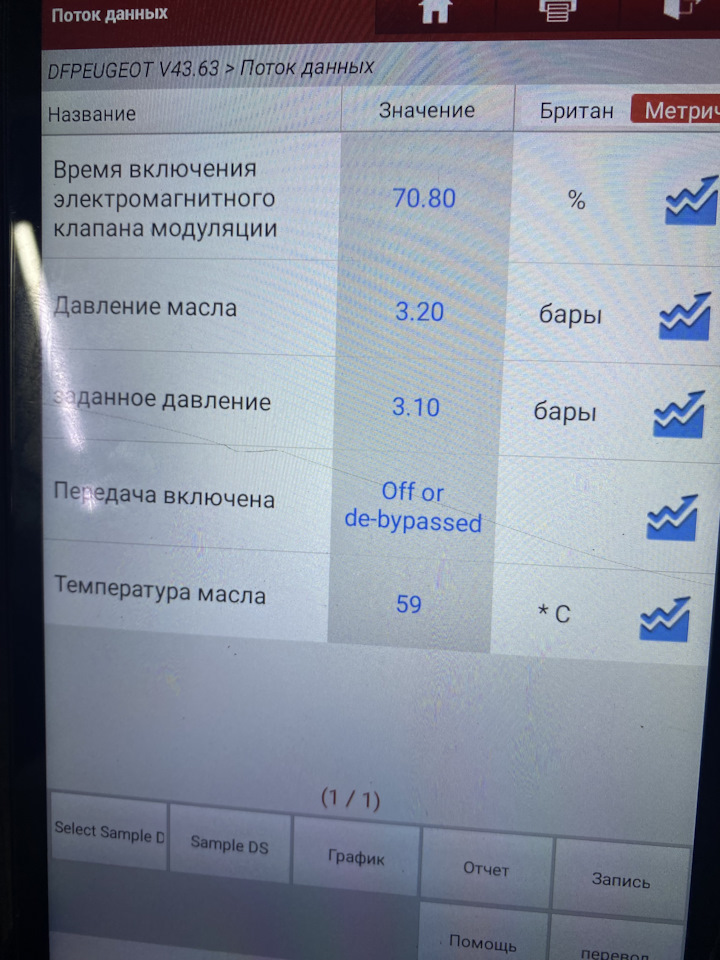Screen dimensions: 720x960
Task: Open graph for Давление масла
Action: click(685, 317)
